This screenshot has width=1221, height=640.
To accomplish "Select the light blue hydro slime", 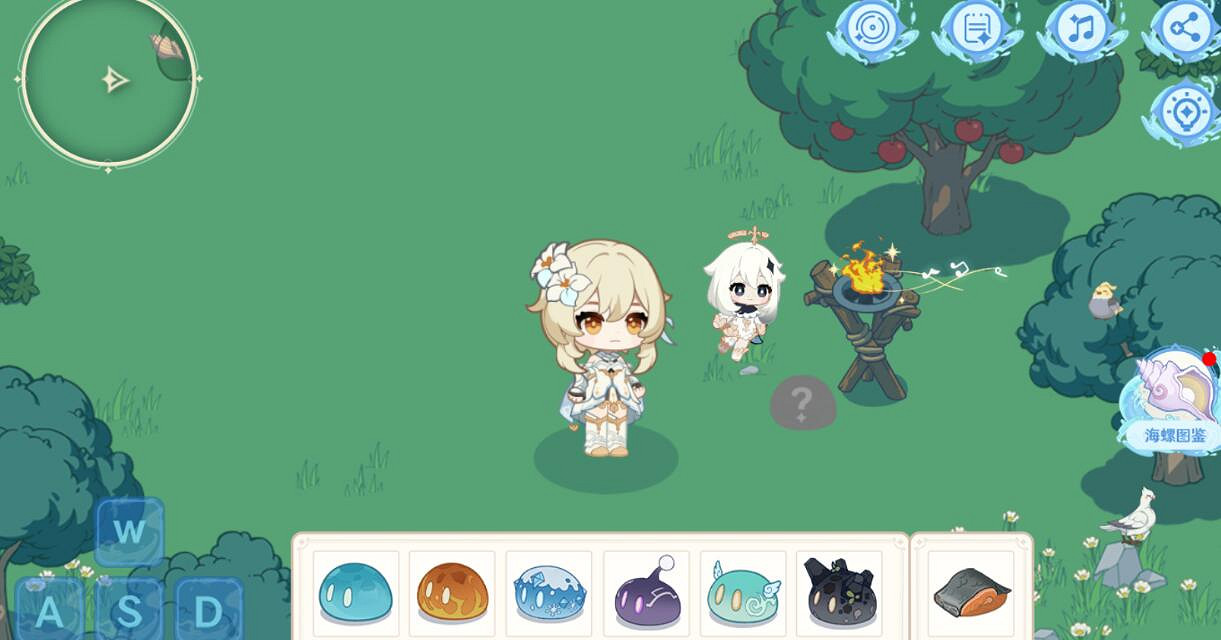I will pyautogui.click(x=356, y=593).
